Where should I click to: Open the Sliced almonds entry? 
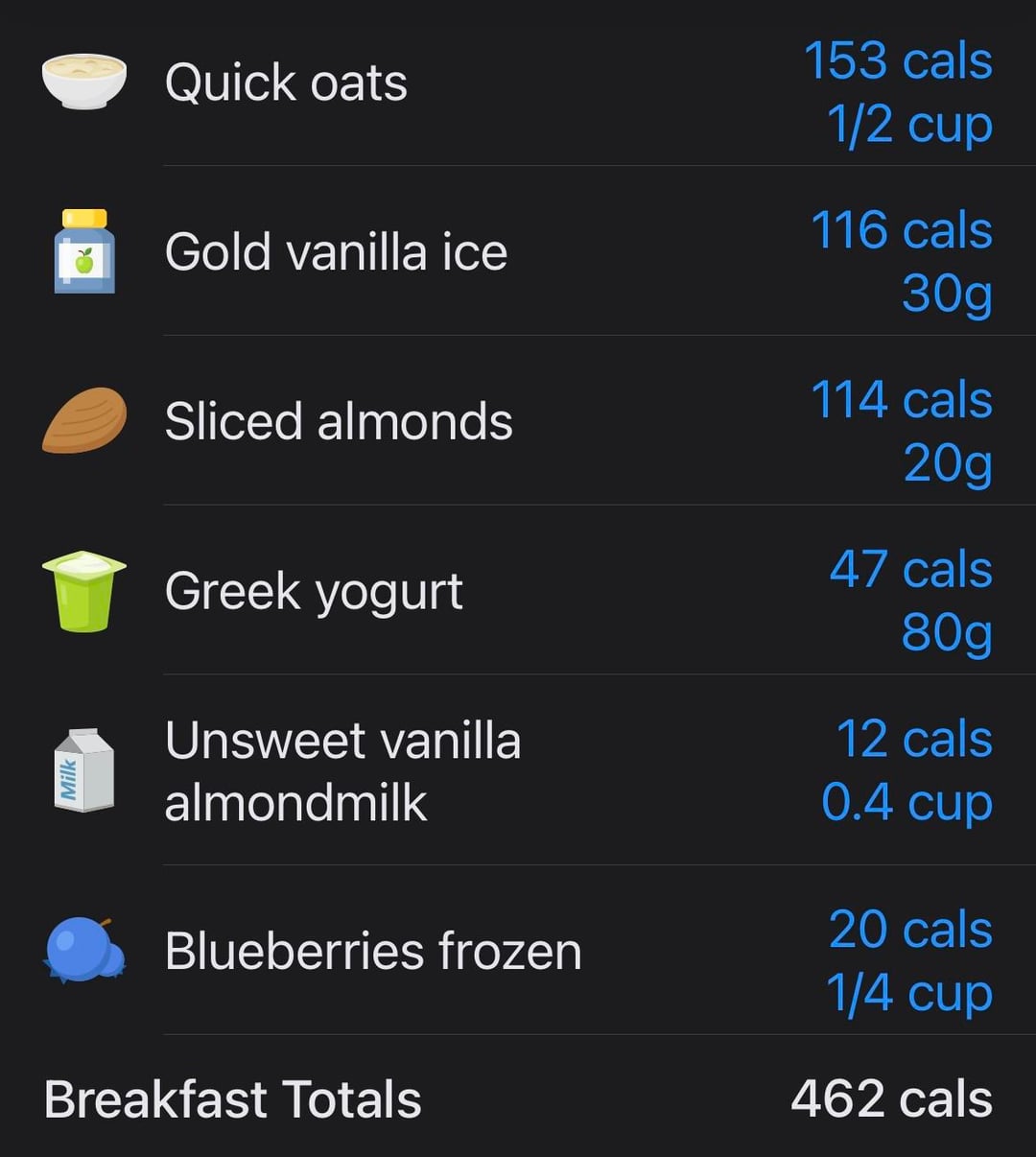(x=339, y=422)
